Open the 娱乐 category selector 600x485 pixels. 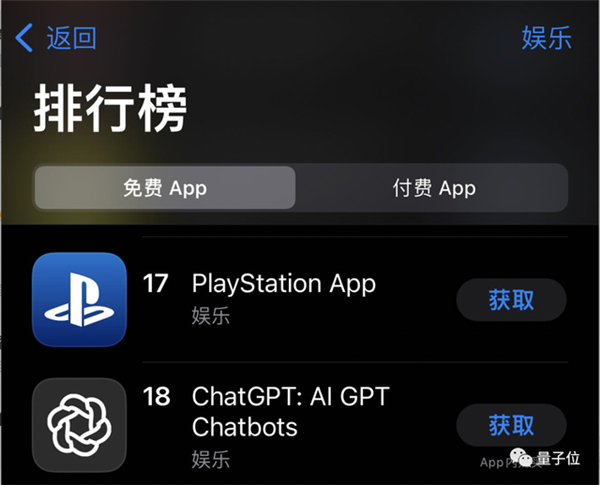coord(546,38)
